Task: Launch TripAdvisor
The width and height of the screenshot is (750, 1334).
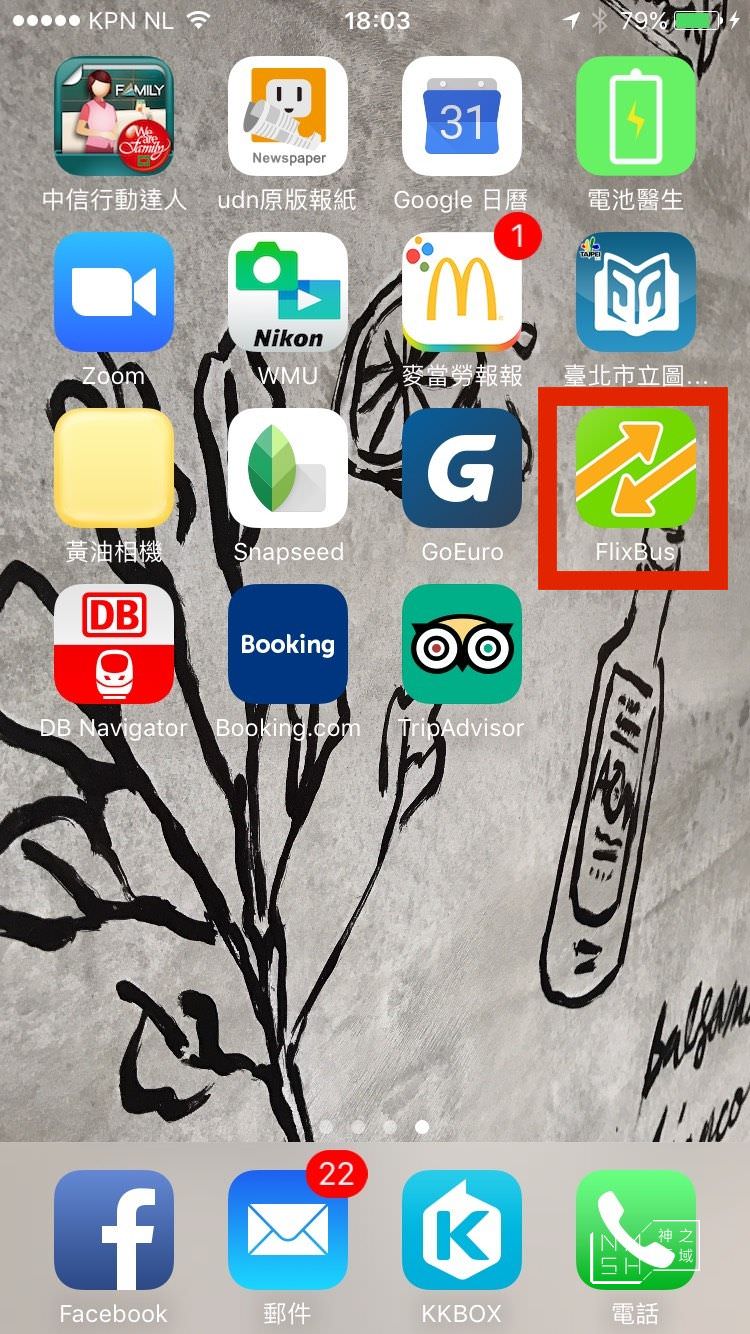Action: (x=461, y=644)
